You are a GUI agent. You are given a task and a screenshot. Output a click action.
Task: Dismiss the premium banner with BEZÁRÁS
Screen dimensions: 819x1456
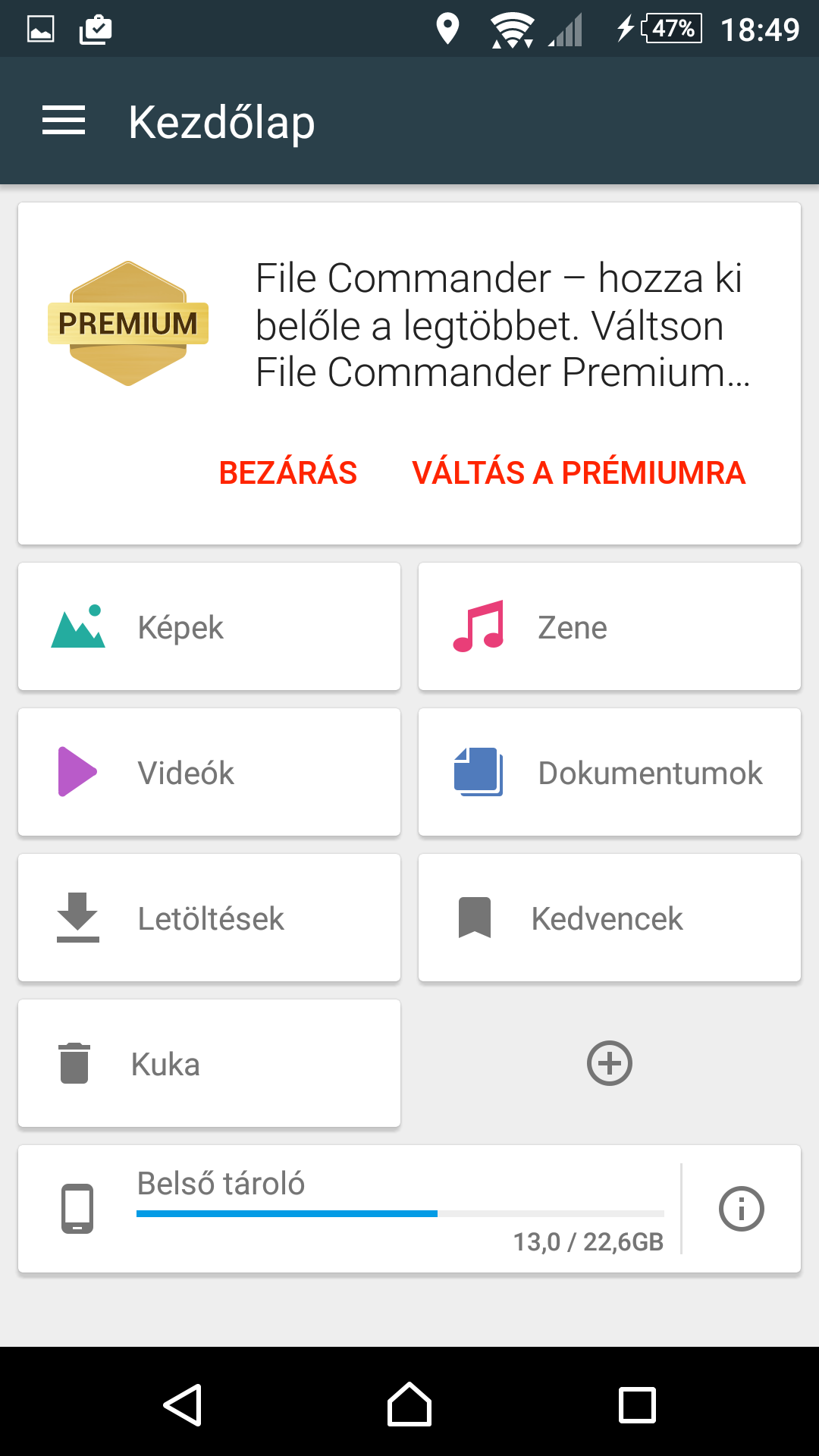coord(288,472)
